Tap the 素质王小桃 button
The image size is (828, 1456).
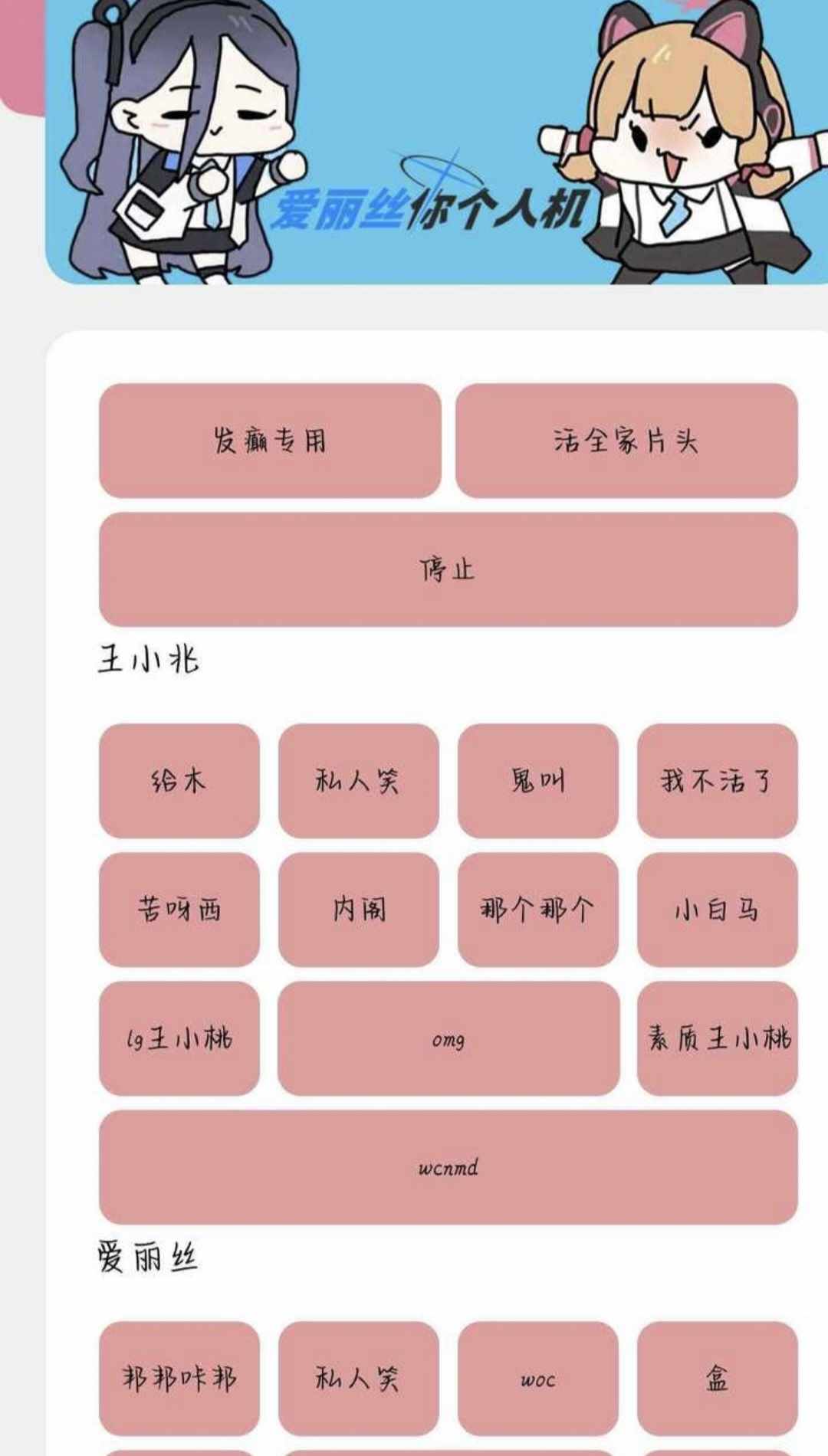717,1038
